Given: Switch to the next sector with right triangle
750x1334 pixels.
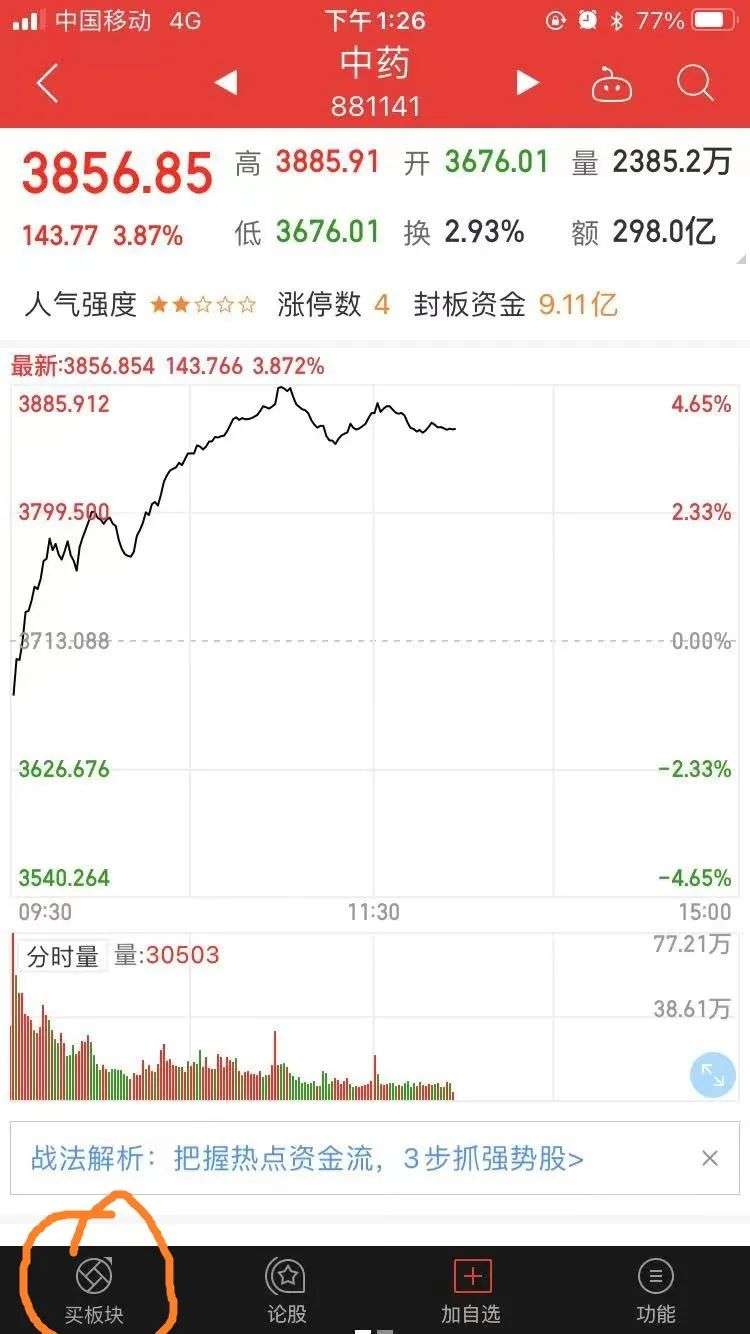Looking at the screenshot, I should [x=527, y=83].
